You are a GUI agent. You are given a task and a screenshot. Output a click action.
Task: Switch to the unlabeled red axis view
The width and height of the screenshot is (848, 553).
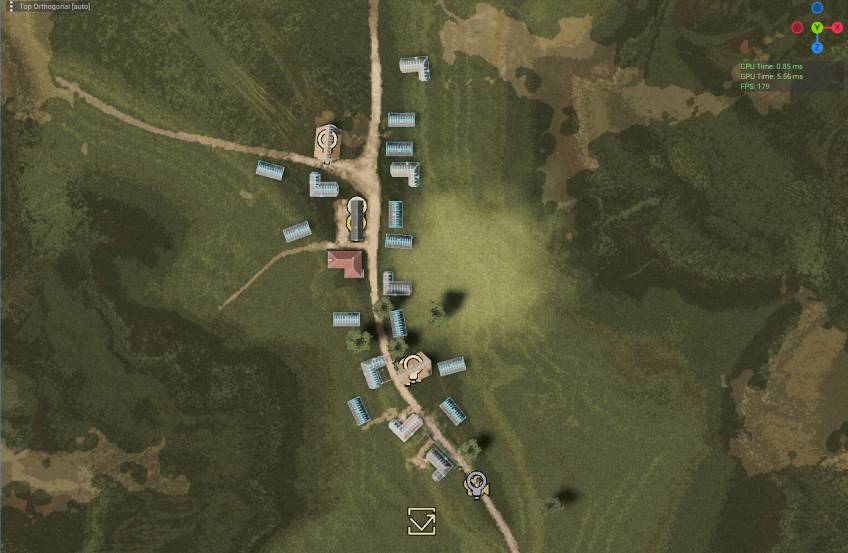click(x=797, y=28)
